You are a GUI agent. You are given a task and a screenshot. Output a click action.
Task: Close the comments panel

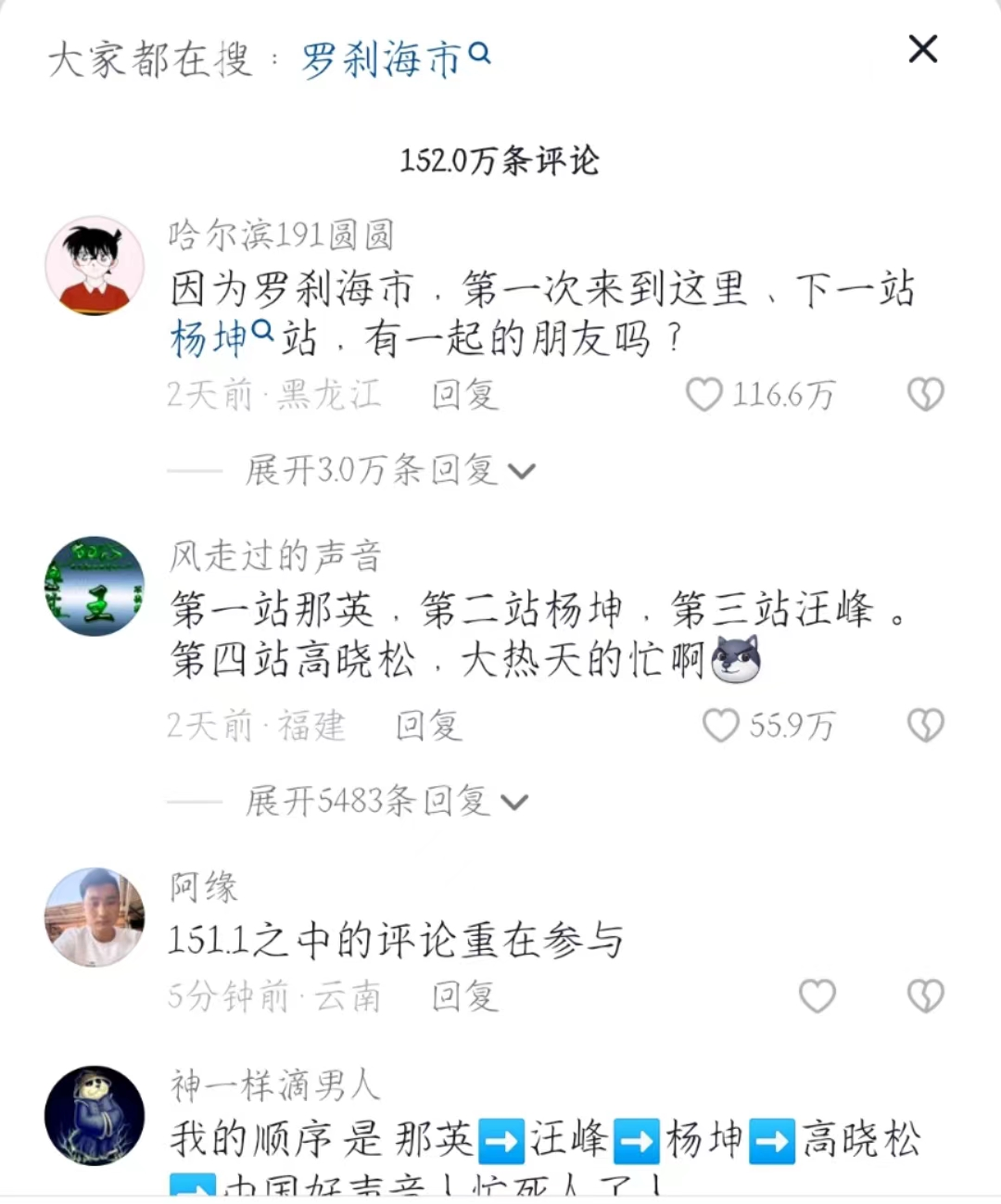[922, 49]
